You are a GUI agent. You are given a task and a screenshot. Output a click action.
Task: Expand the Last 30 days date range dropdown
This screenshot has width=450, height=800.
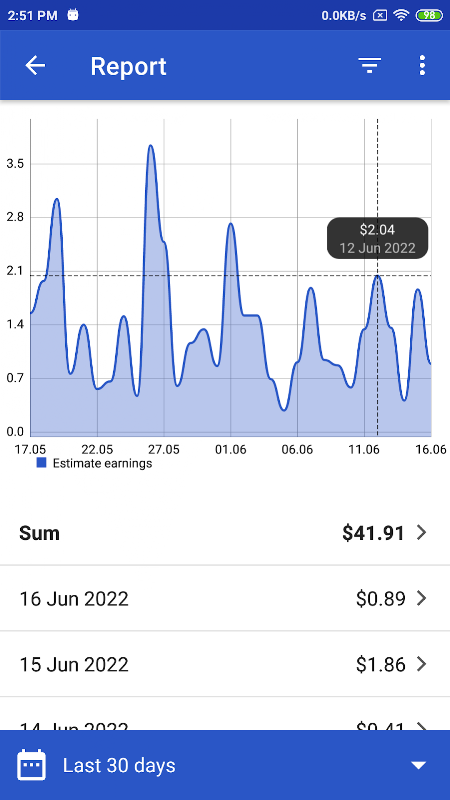tap(225, 765)
